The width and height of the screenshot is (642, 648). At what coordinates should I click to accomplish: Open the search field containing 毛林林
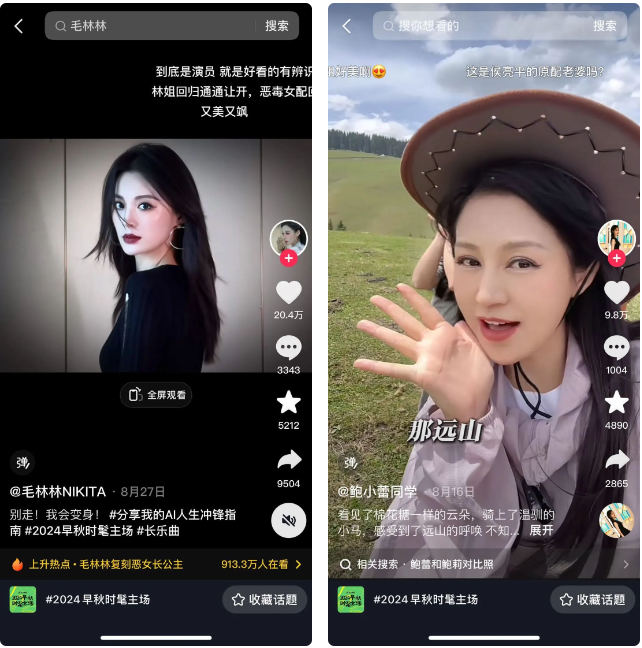coord(150,26)
